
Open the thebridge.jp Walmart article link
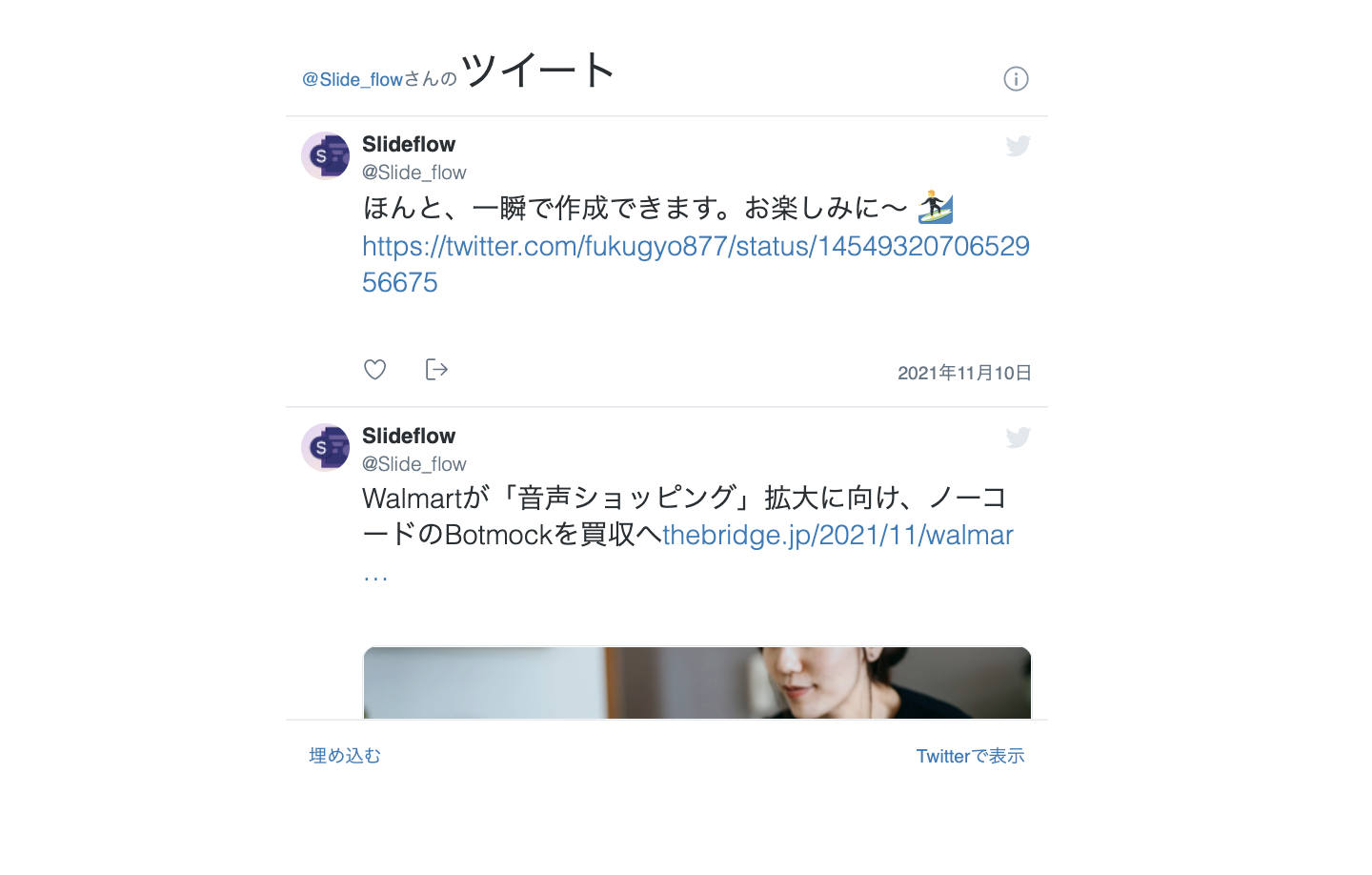click(837, 536)
